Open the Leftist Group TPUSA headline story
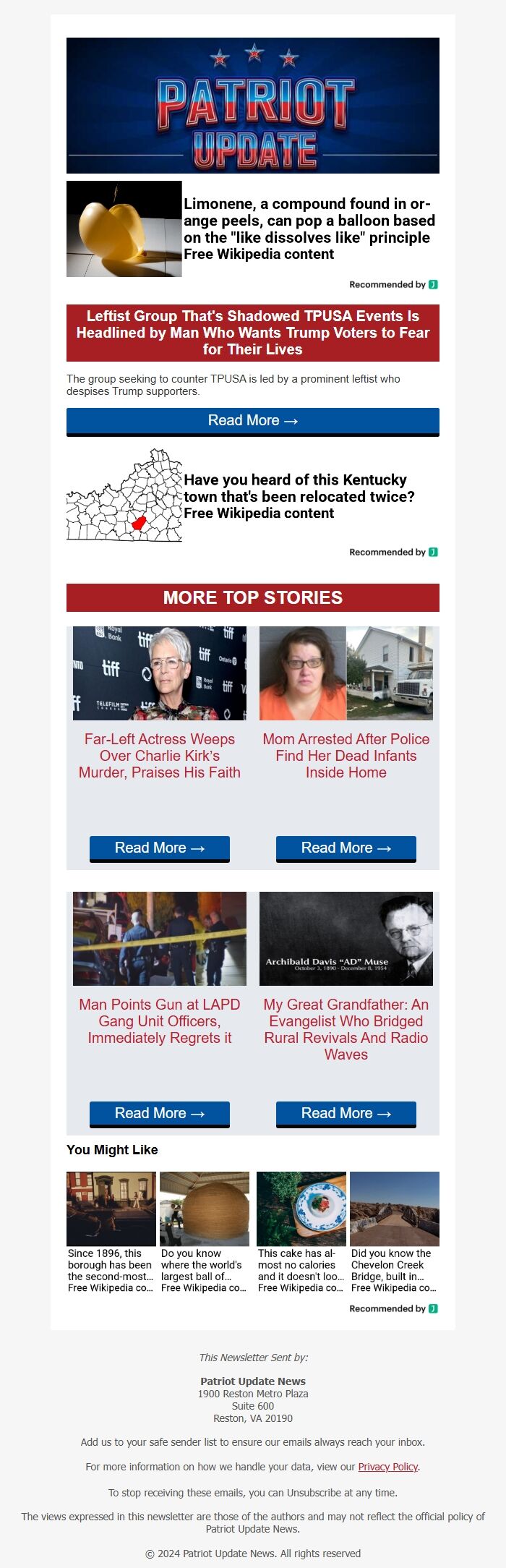 pyautogui.click(x=252, y=333)
